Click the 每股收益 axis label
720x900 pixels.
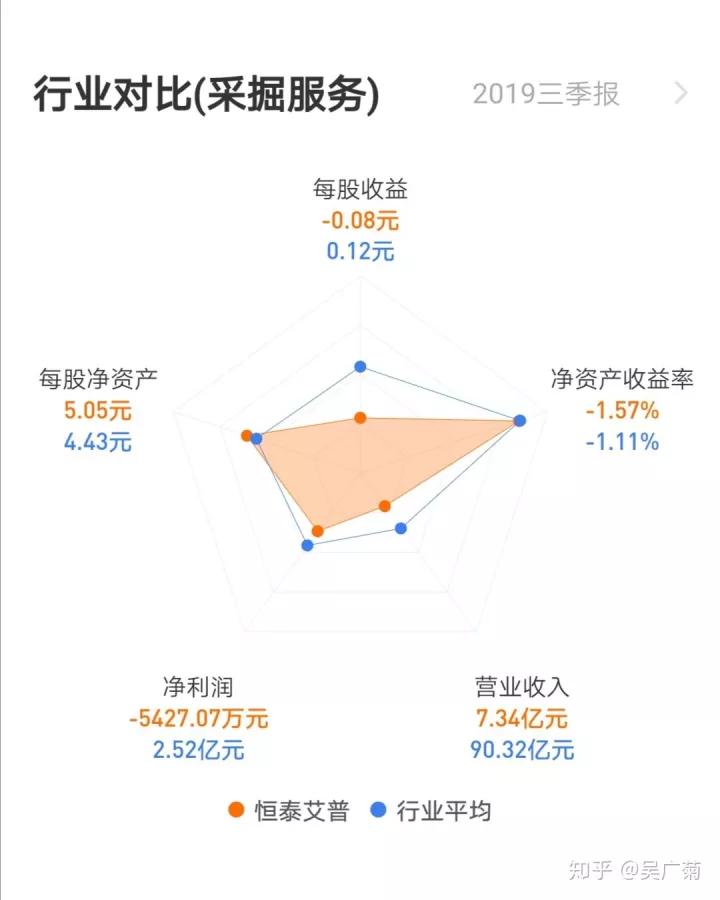click(359, 188)
